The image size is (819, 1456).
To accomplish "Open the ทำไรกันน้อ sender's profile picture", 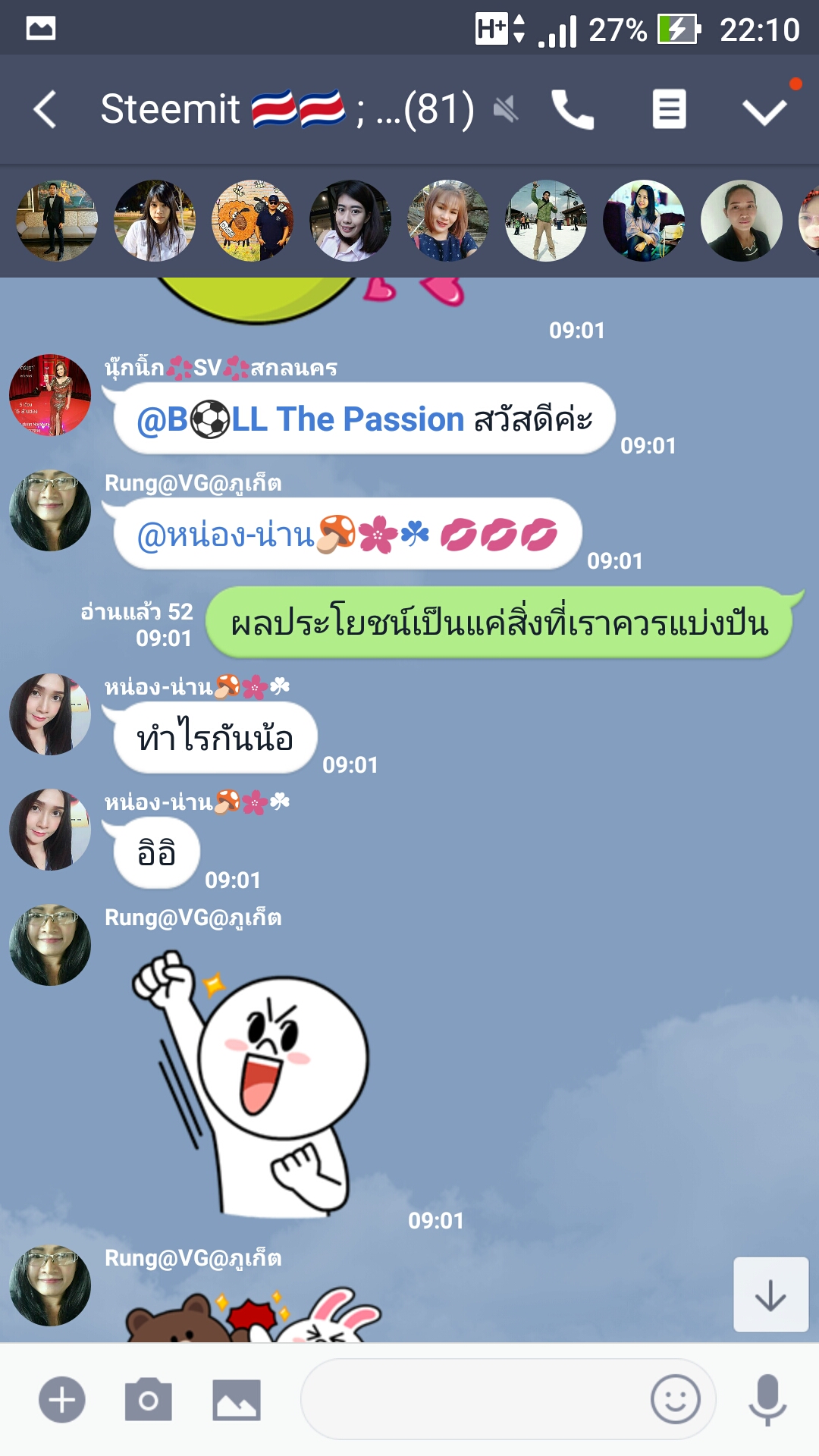I will tap(50, 714).
